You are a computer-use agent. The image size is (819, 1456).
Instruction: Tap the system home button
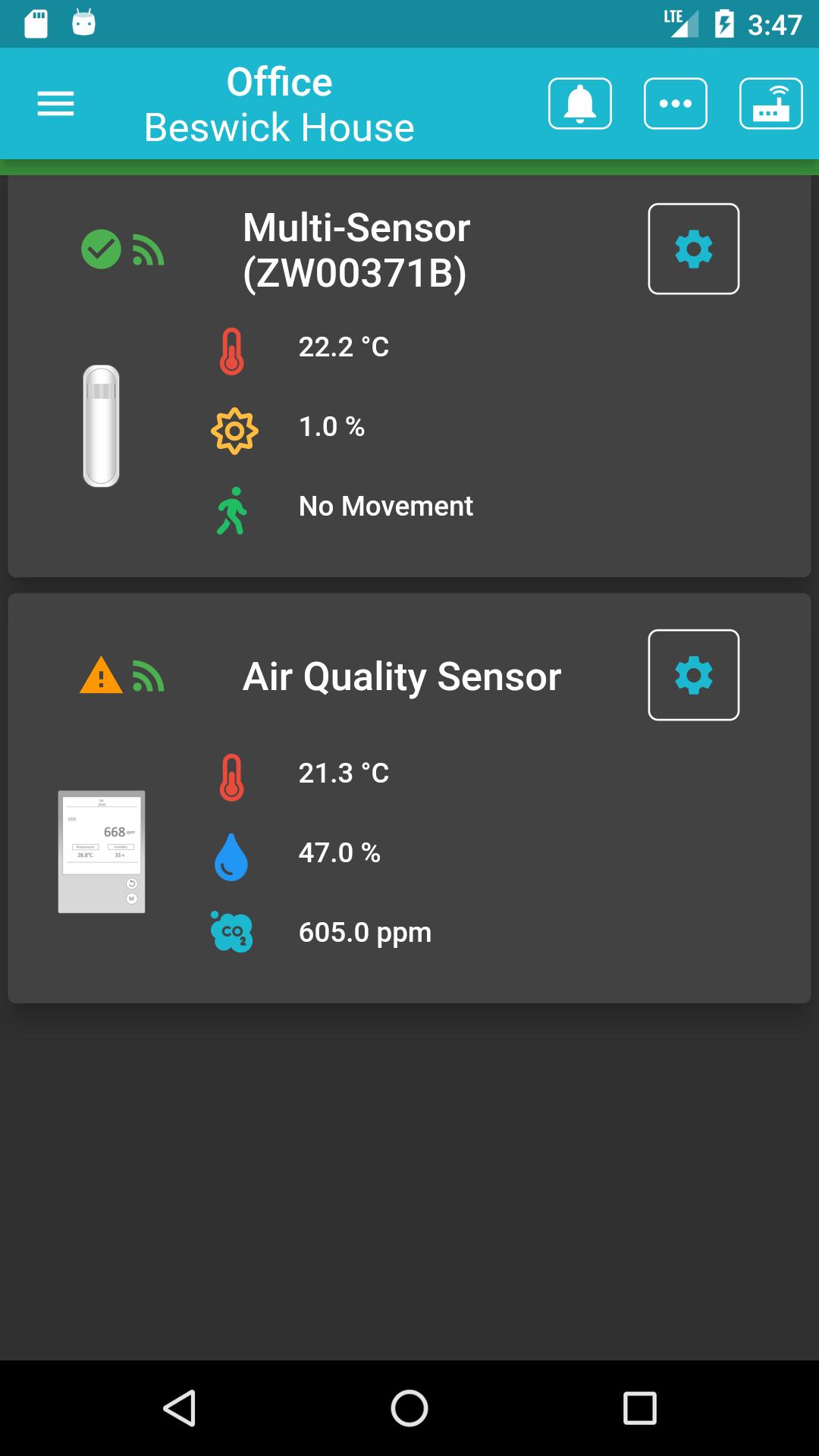pos(409,1408)
